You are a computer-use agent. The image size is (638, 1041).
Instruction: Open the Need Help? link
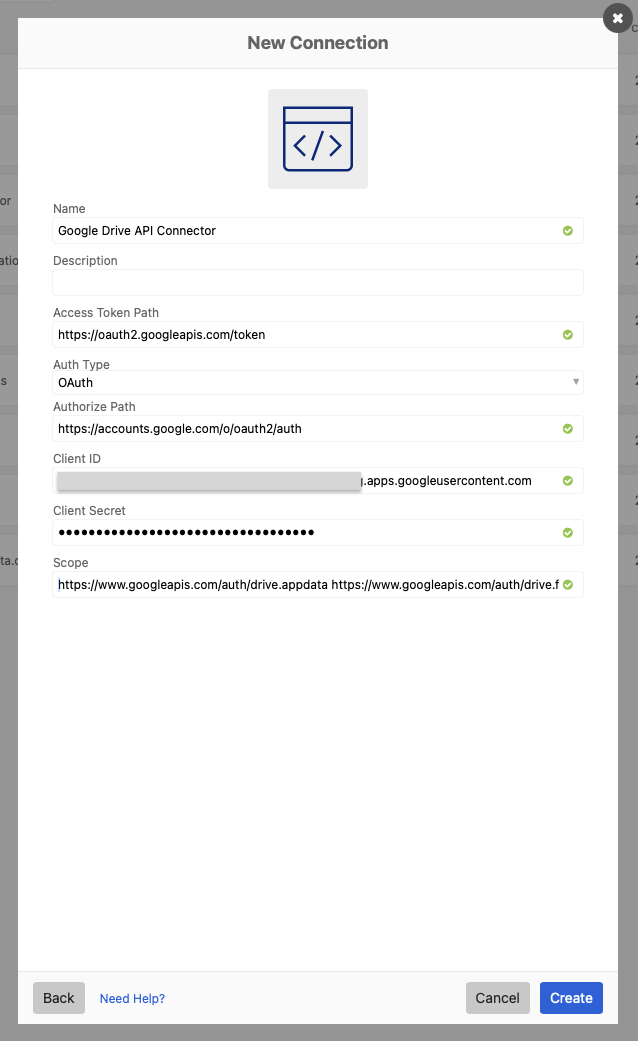(x=132, y=998)
